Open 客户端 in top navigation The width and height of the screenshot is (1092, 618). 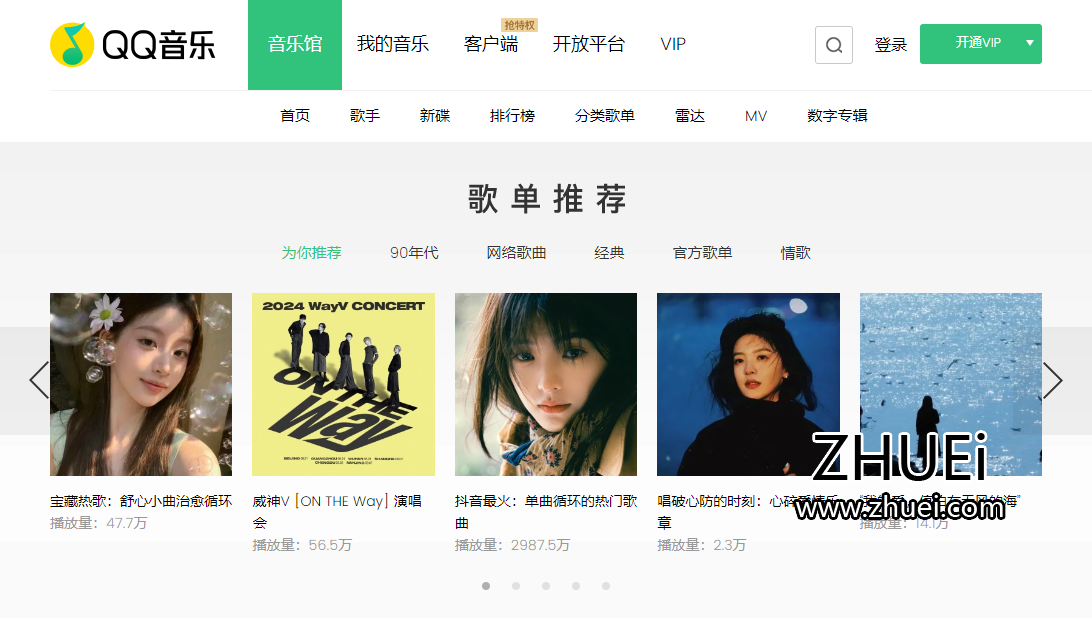click(x=491, y=44)
